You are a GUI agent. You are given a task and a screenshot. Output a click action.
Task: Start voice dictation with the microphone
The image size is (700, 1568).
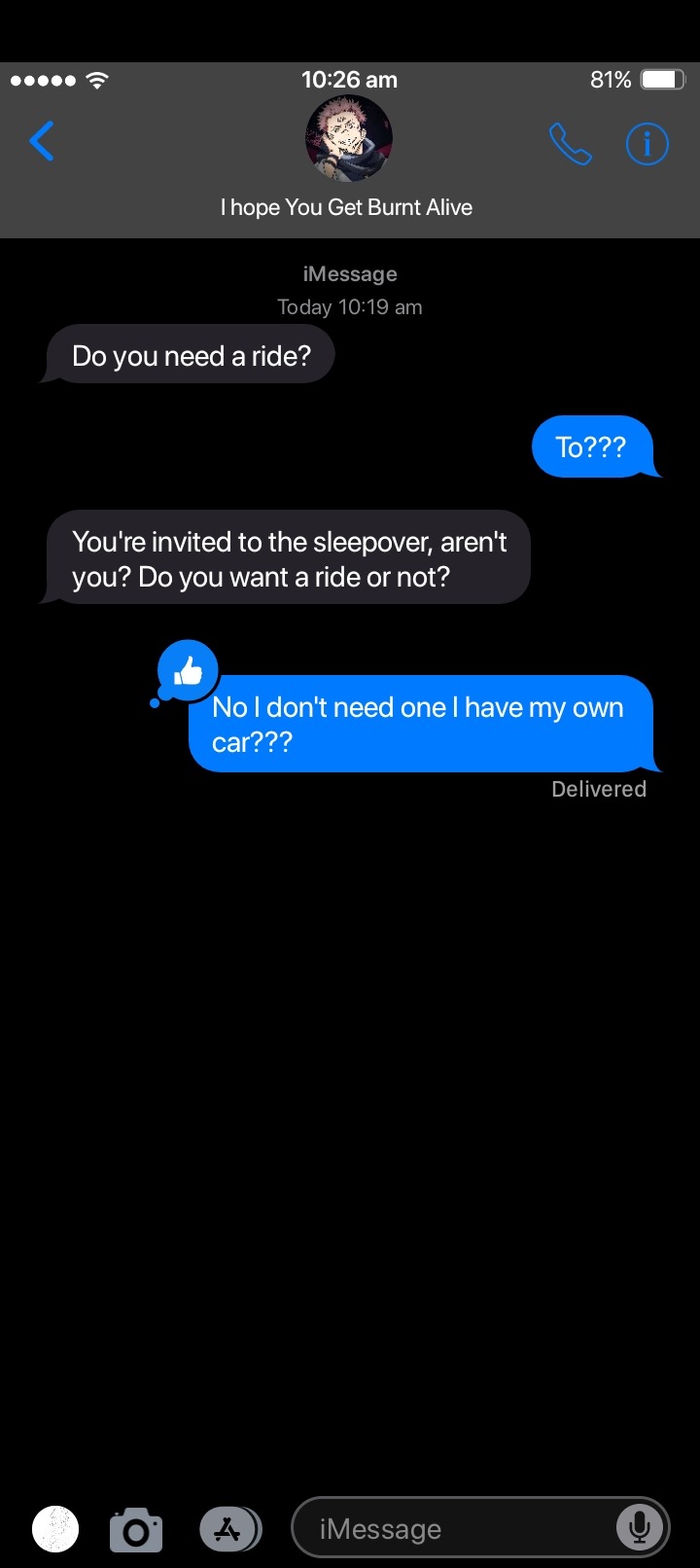tap(639, 1528)
